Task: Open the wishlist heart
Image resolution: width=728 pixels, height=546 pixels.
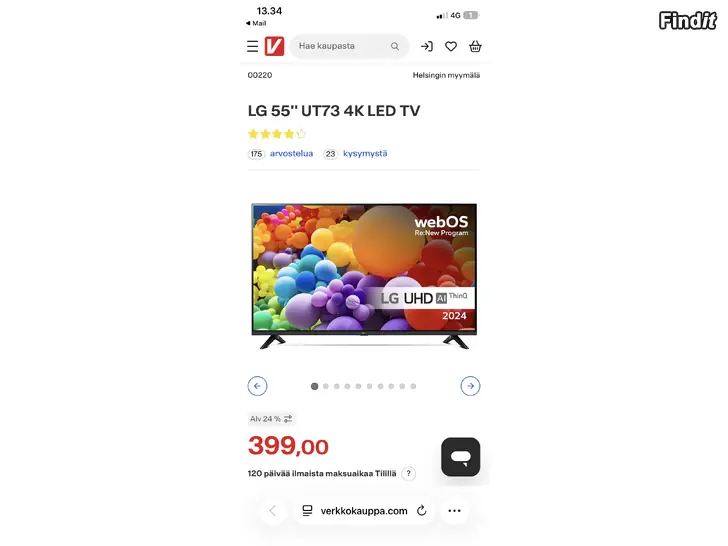Action: [451, 46]
